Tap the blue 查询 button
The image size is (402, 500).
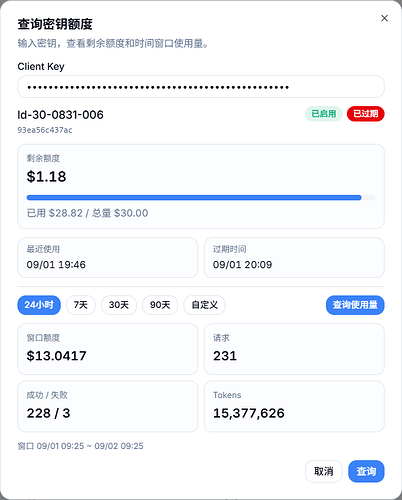[366, 471]
